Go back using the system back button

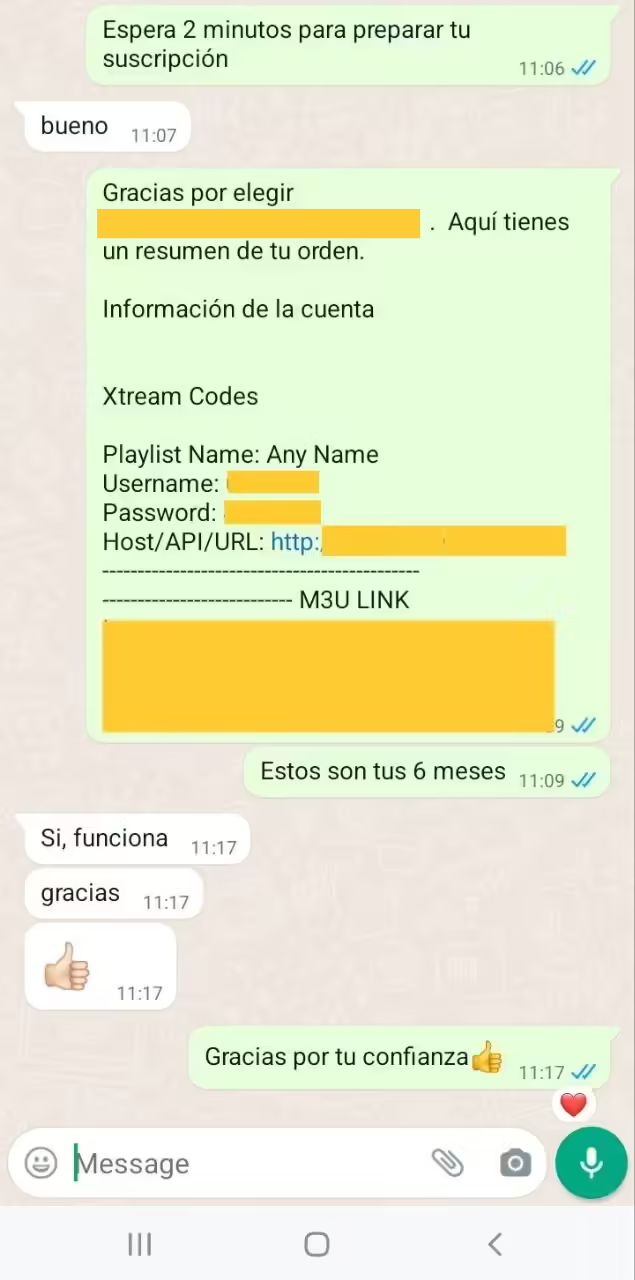[494, 1244]
